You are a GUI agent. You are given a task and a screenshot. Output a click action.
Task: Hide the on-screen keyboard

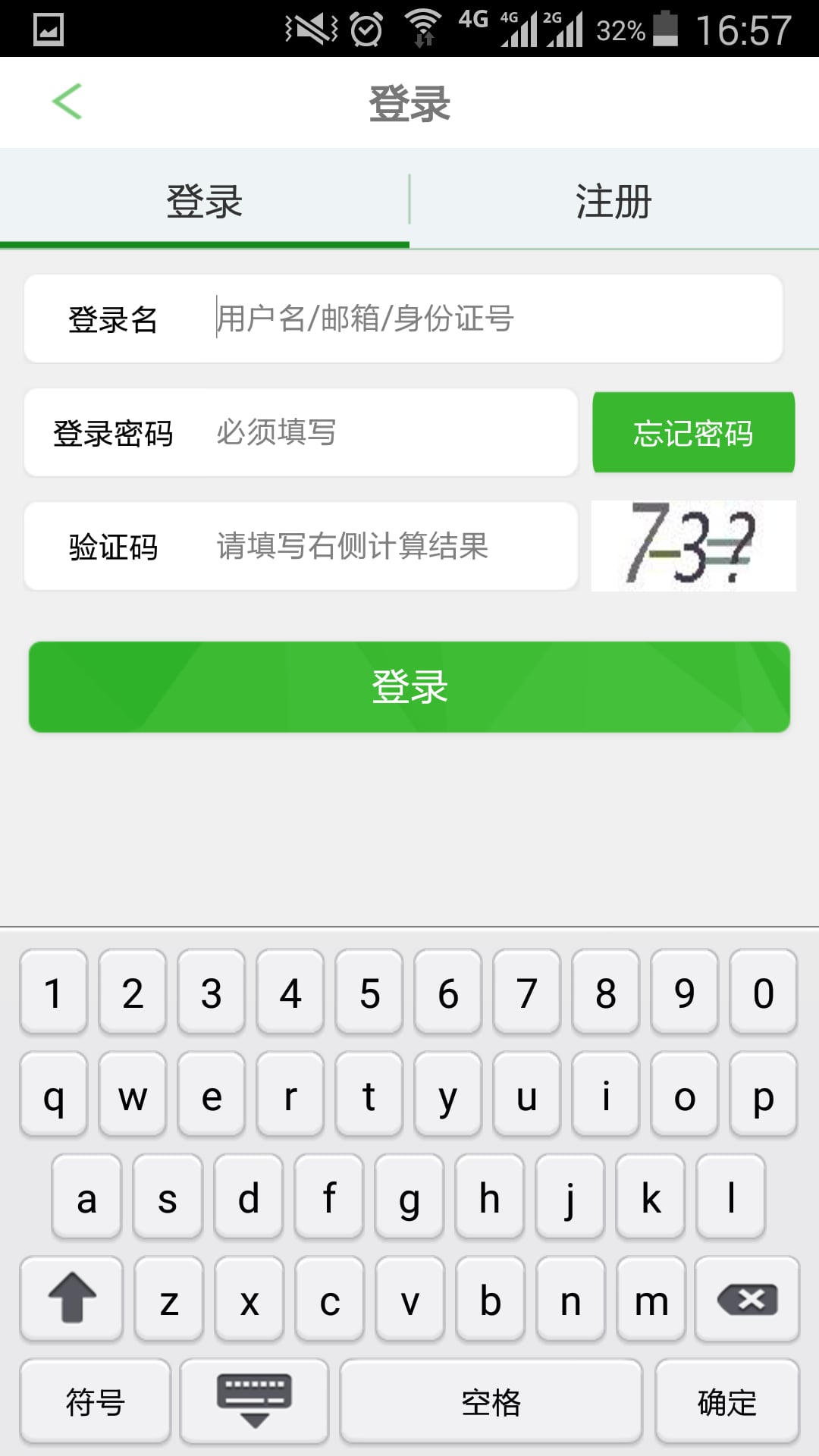pos(254,1402)
